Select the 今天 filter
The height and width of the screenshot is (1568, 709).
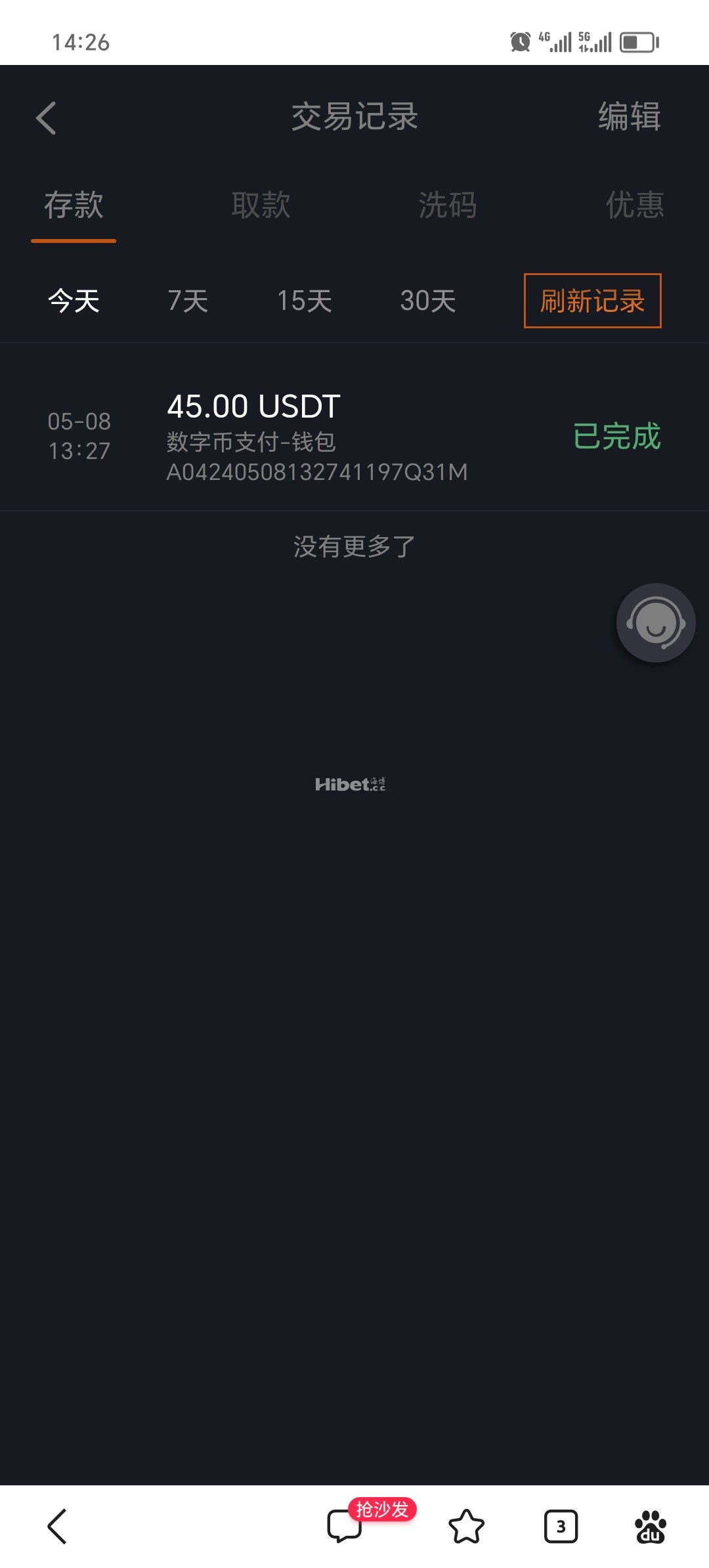(x=74, y=301)
